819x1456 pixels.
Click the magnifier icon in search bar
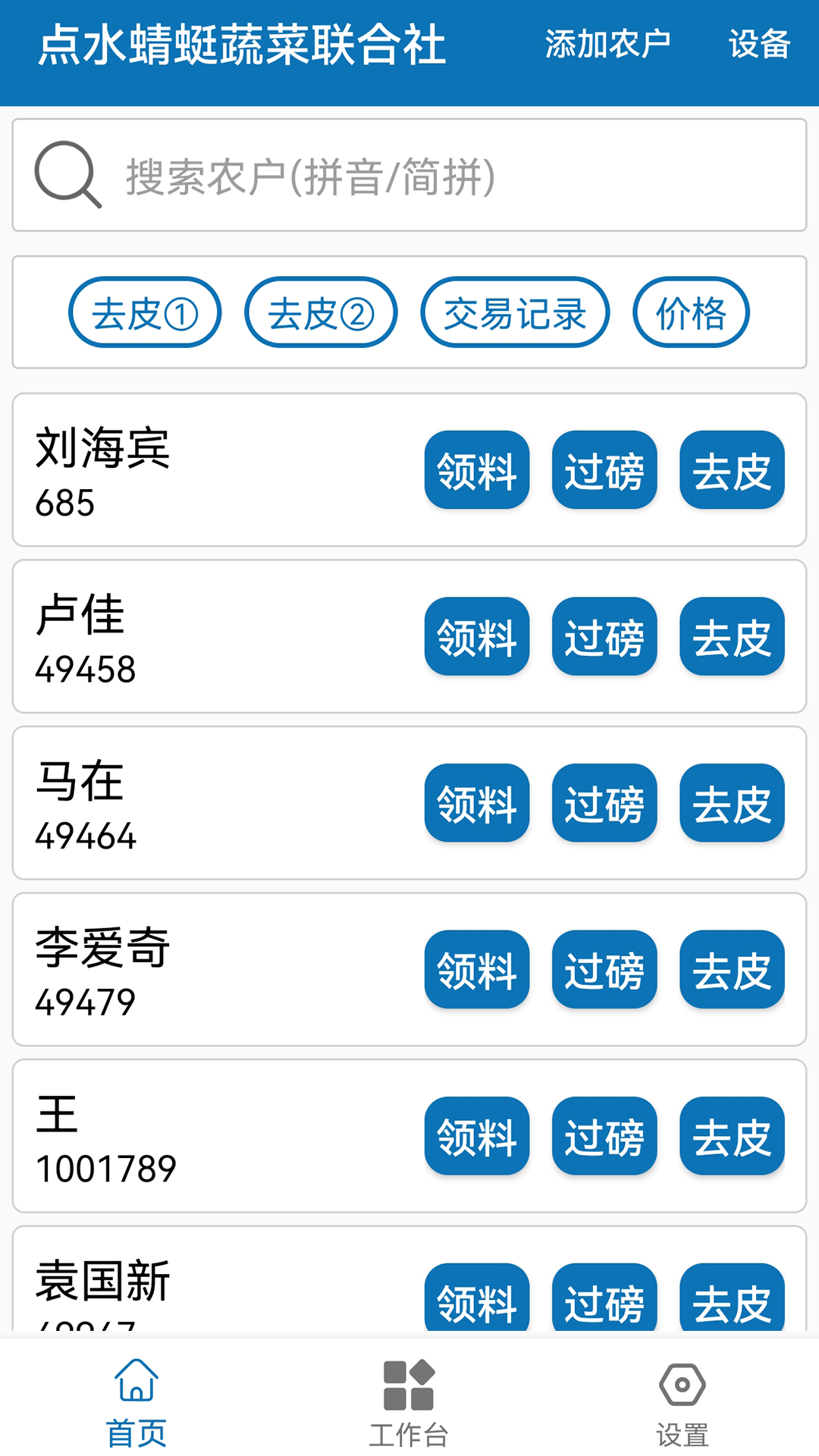point(68,176)
